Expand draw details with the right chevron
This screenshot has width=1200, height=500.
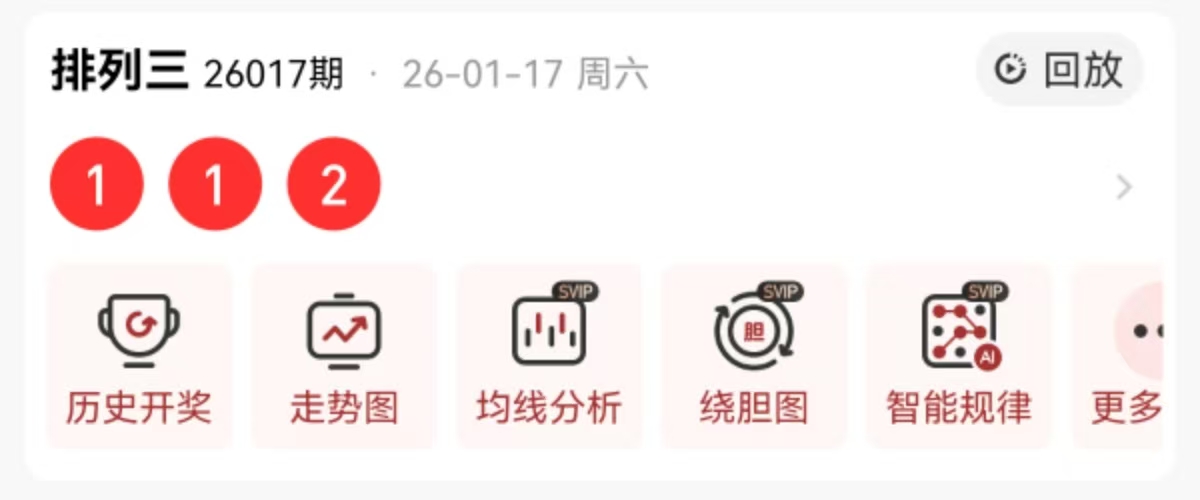pos(1124,187)
